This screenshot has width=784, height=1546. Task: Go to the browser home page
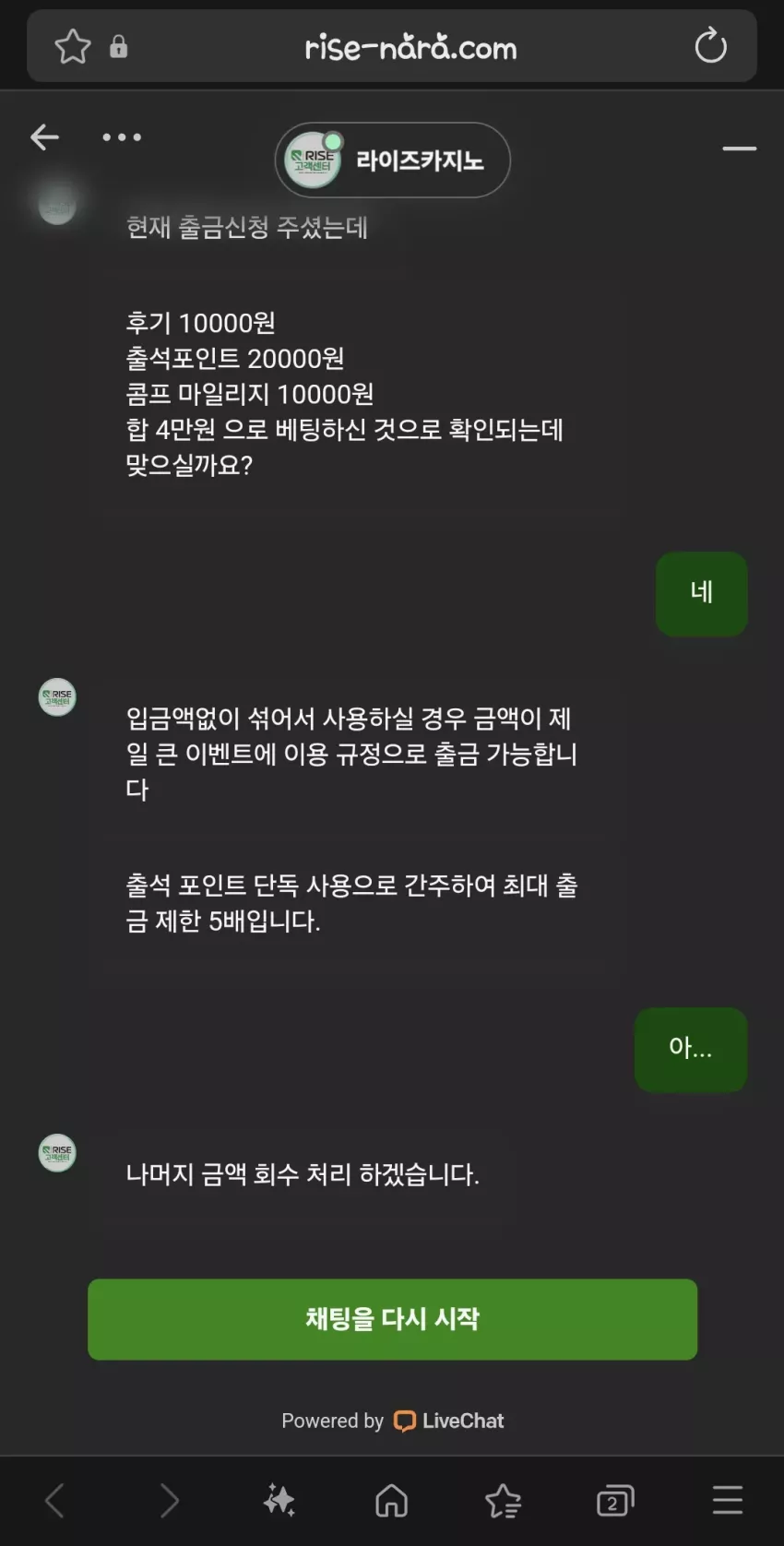[x=391, y=1501]
